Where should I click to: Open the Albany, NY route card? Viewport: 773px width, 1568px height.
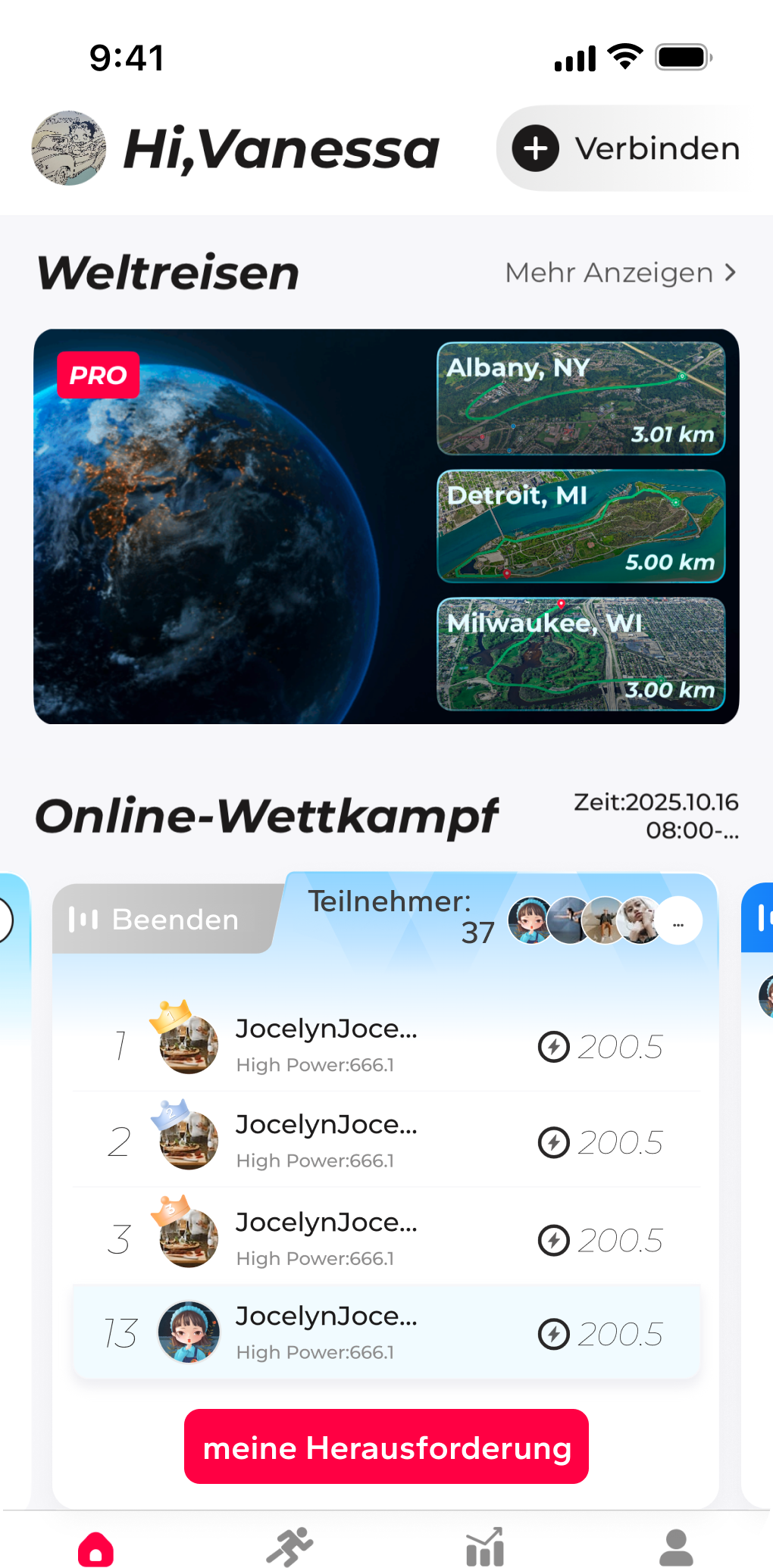click(x=581, y=398)
